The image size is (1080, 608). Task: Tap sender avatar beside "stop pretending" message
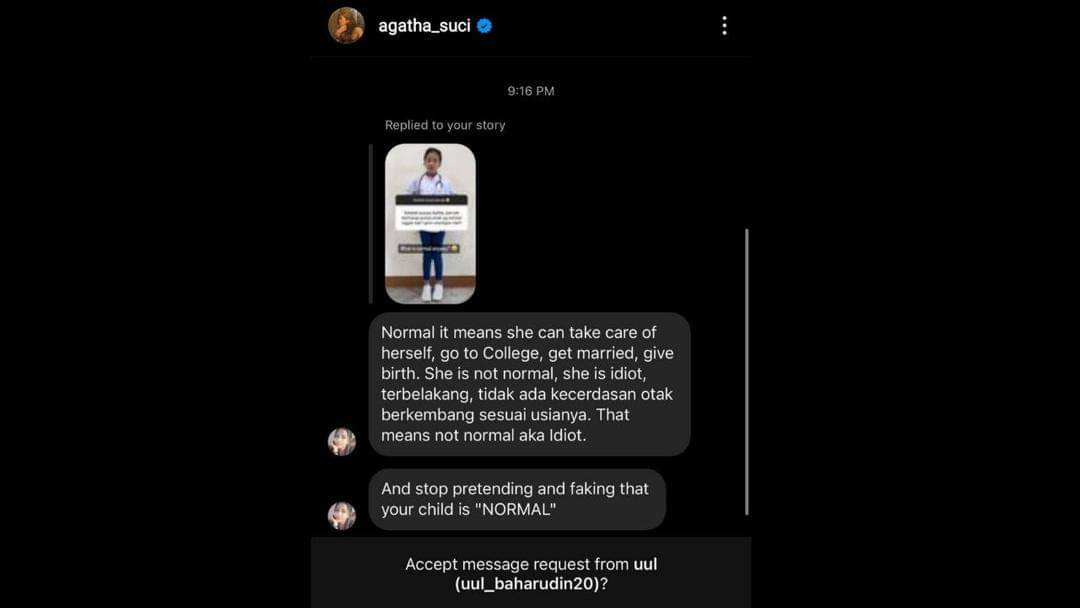click(x=342, y=515)
